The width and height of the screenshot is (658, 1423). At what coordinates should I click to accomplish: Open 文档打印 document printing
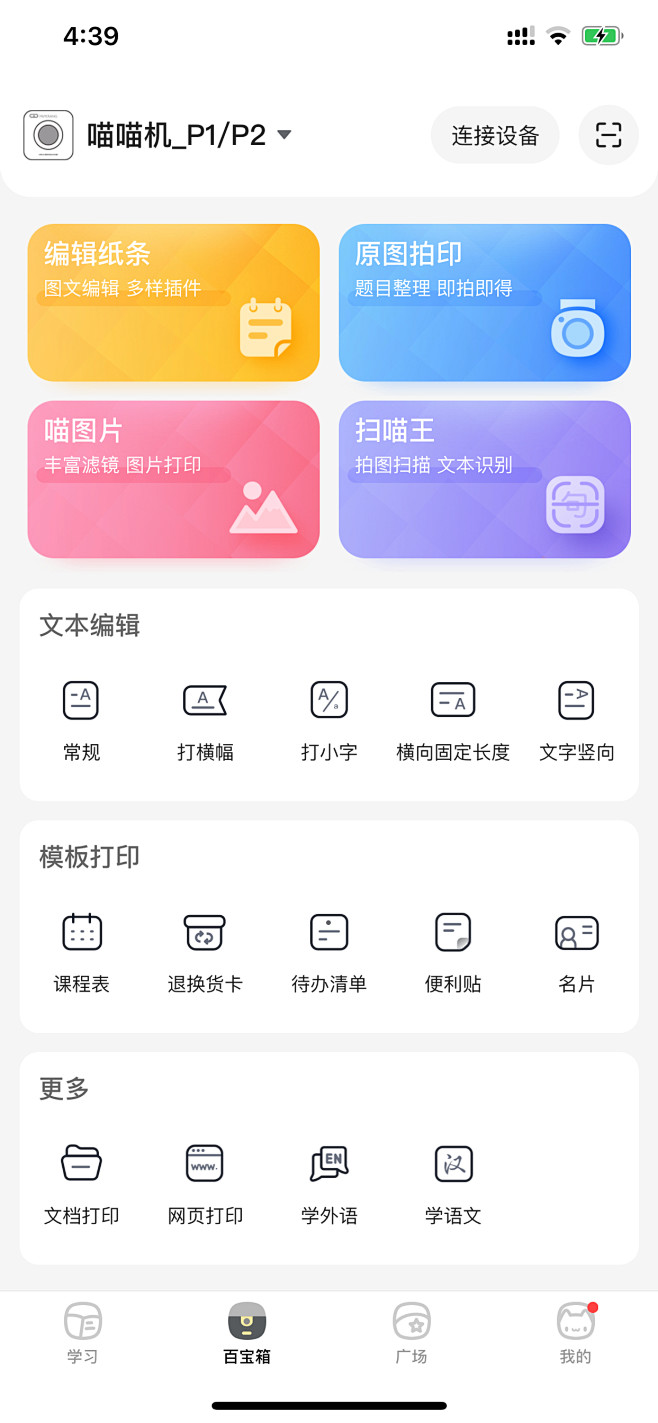pyautogui.click(x=81, y=1184)
